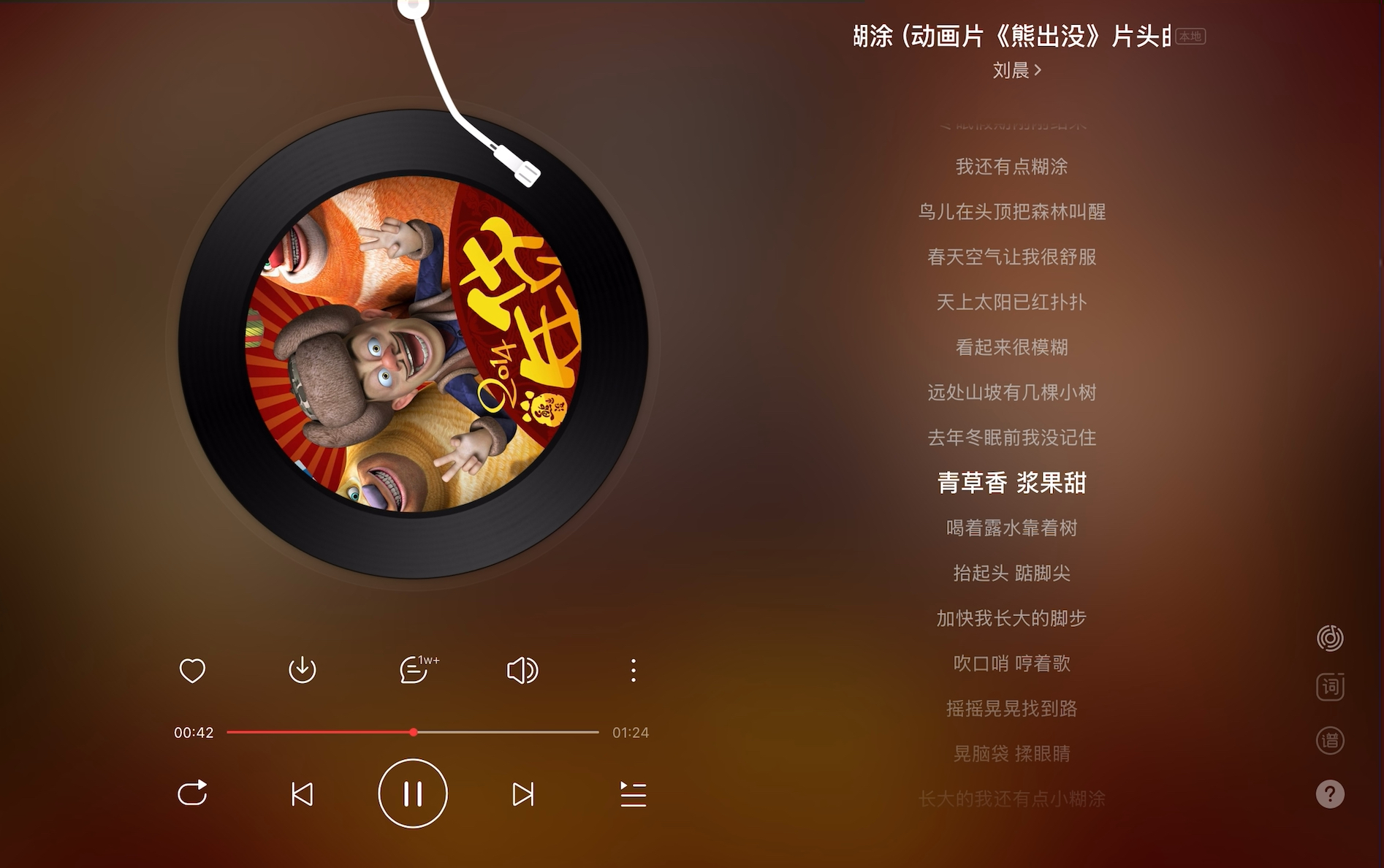The height and width of the screenshot is (868, 1384).
Task: Tap the spinning album cover disc
Action: (x=413, y=344)
